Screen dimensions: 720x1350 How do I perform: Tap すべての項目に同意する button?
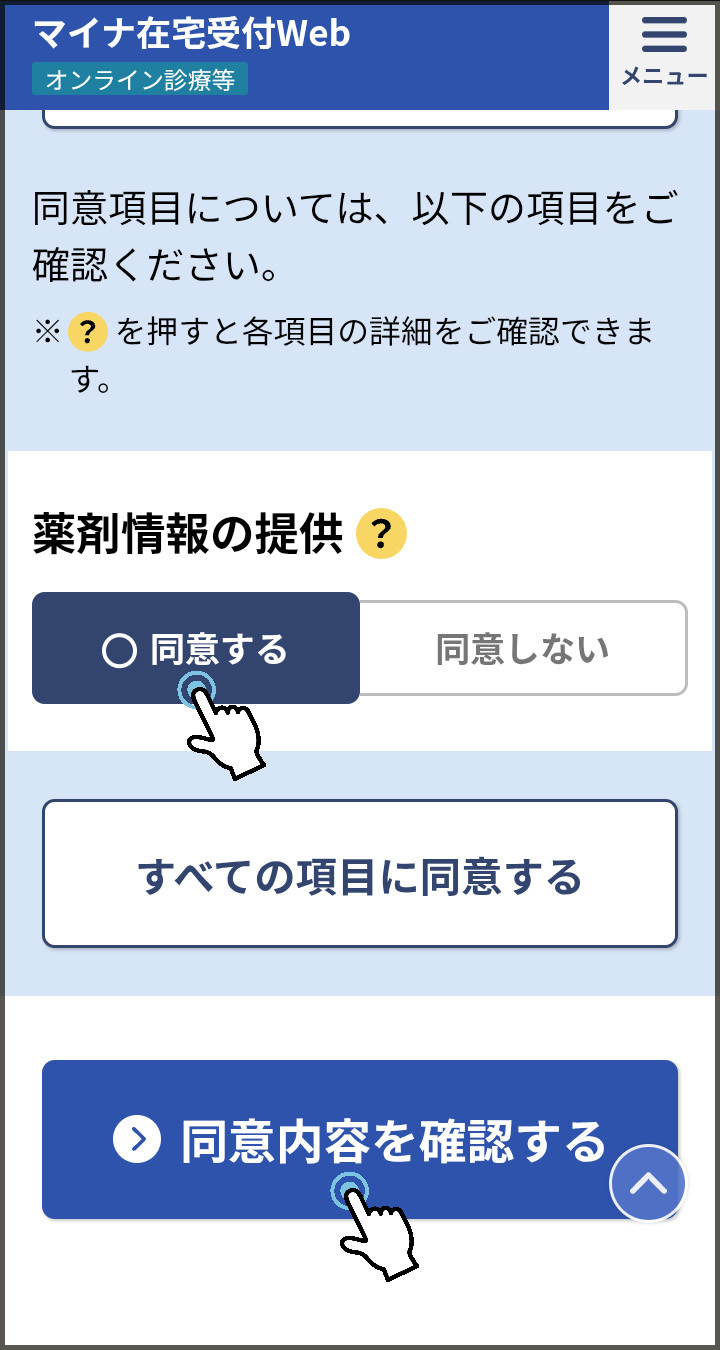(x=360, y=873)
